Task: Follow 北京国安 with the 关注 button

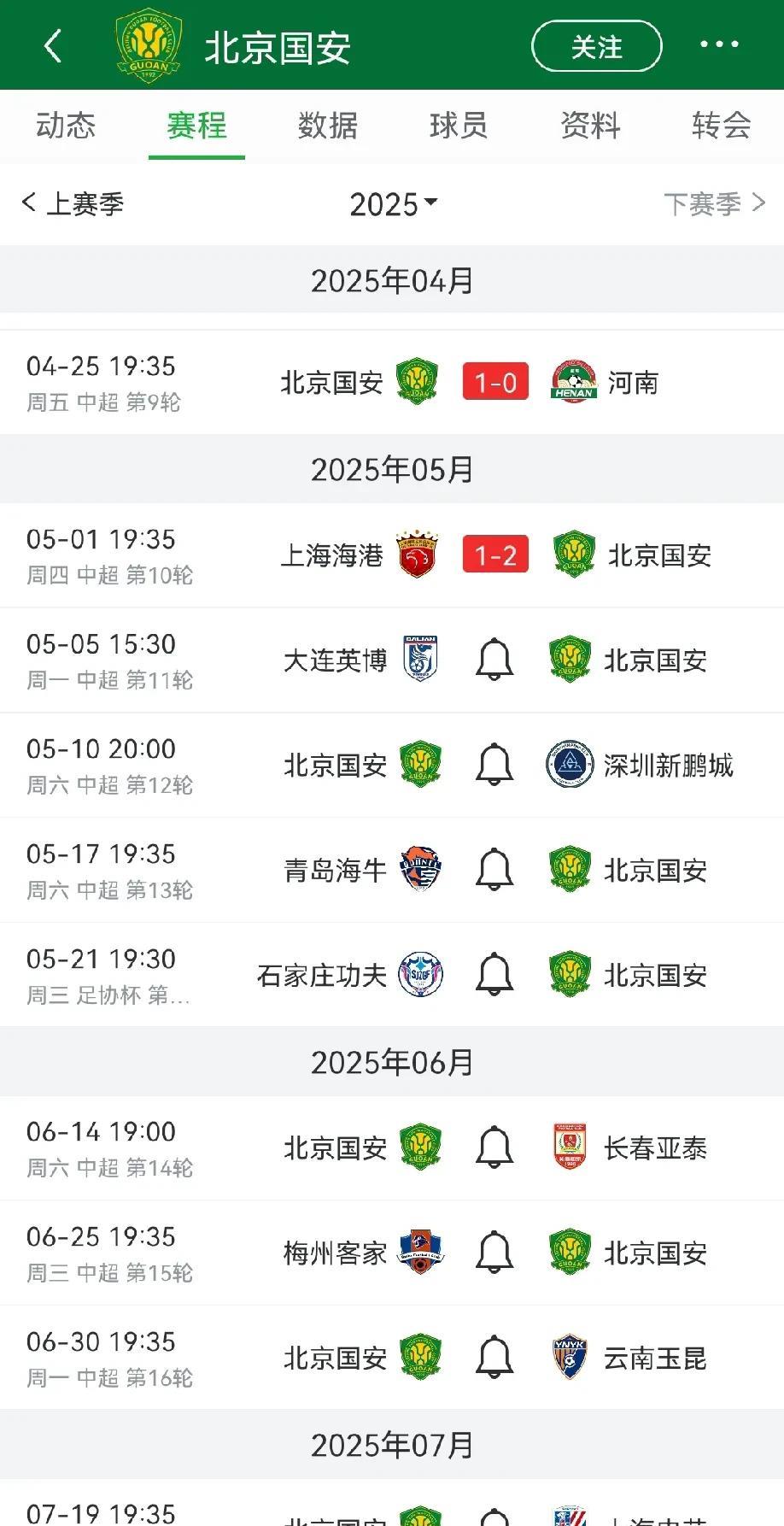Action: tap(596, 46)
